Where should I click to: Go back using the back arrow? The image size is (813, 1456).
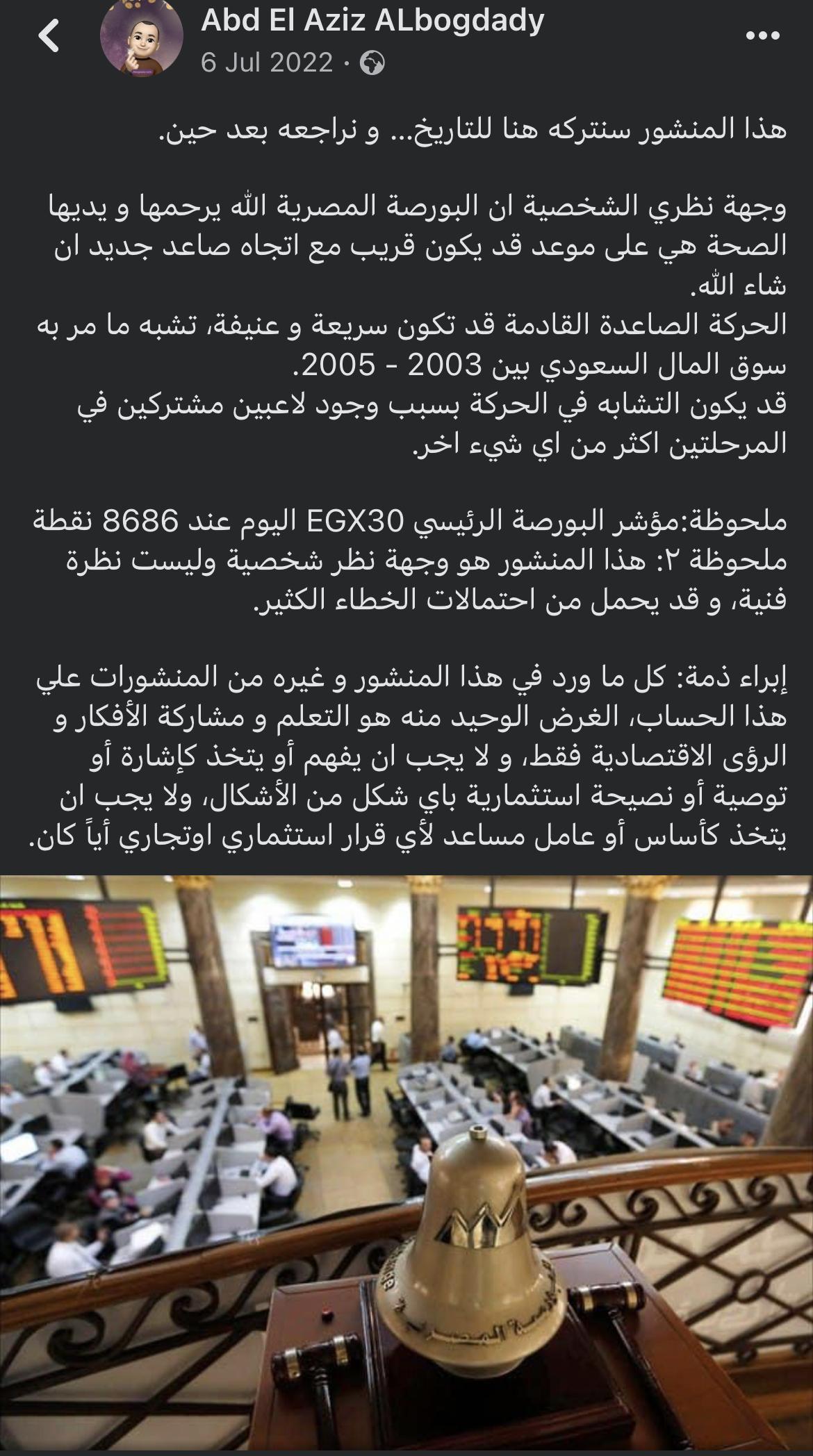[49, 36]
